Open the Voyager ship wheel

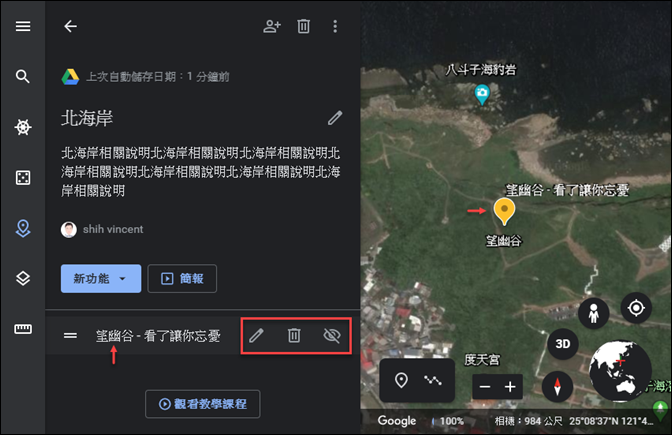[x=22, y=127]
